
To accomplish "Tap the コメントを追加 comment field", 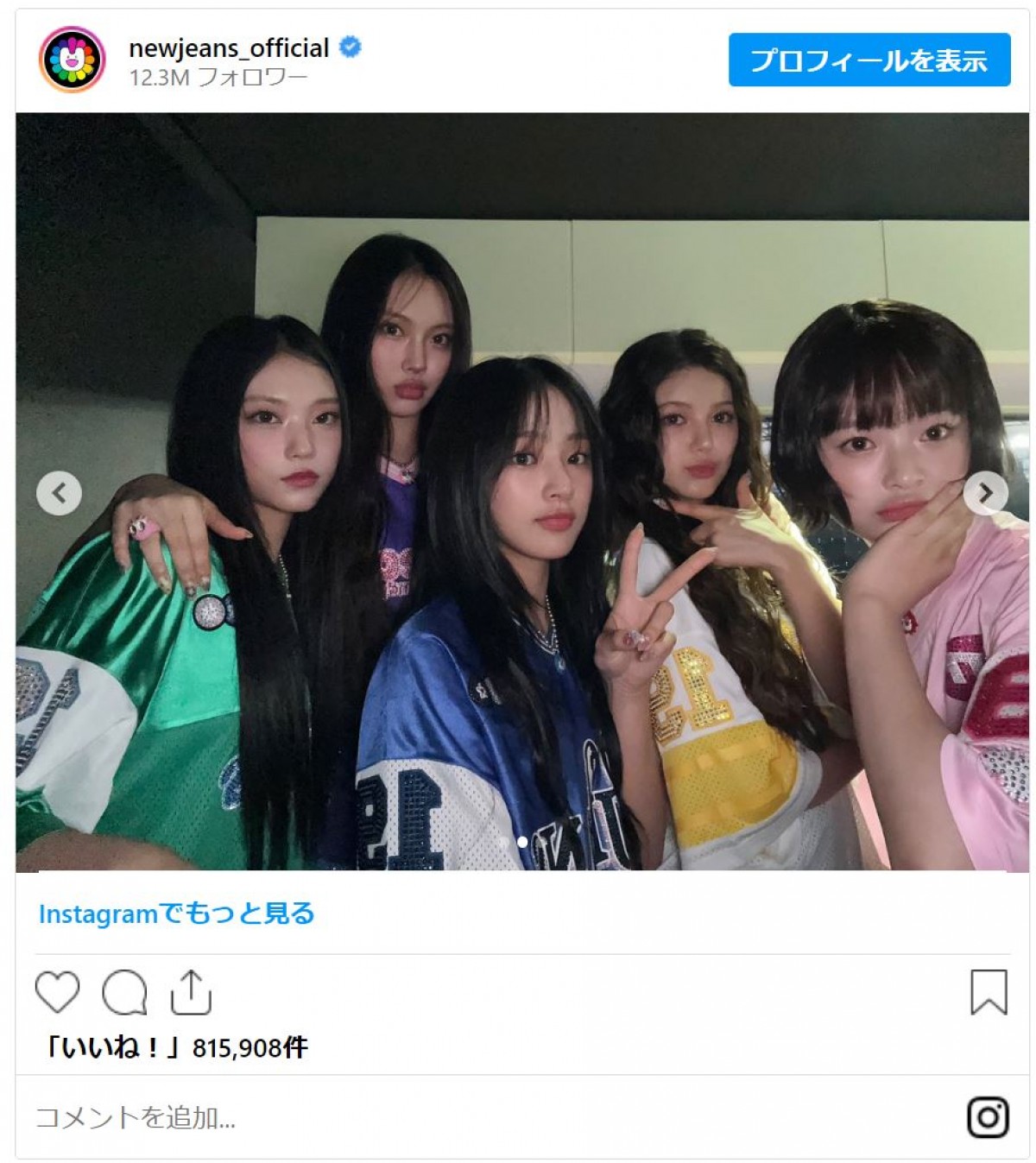I will click(345, 1117).
